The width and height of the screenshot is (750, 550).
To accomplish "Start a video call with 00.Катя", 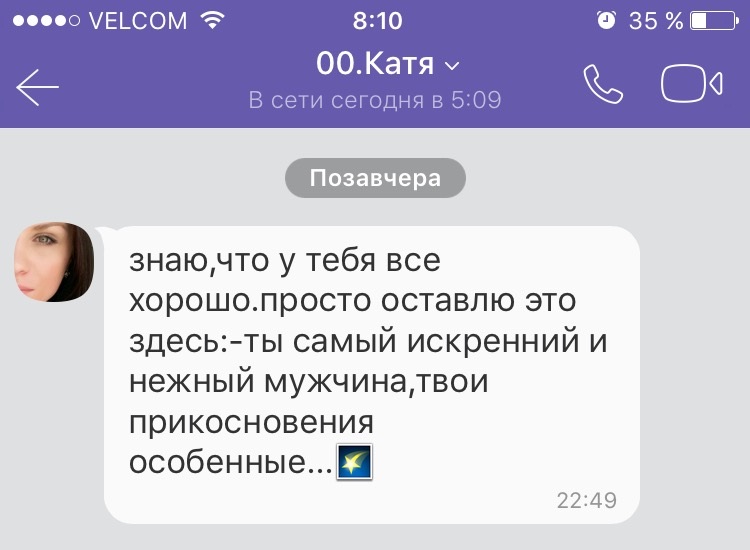I will click(691, 85).
